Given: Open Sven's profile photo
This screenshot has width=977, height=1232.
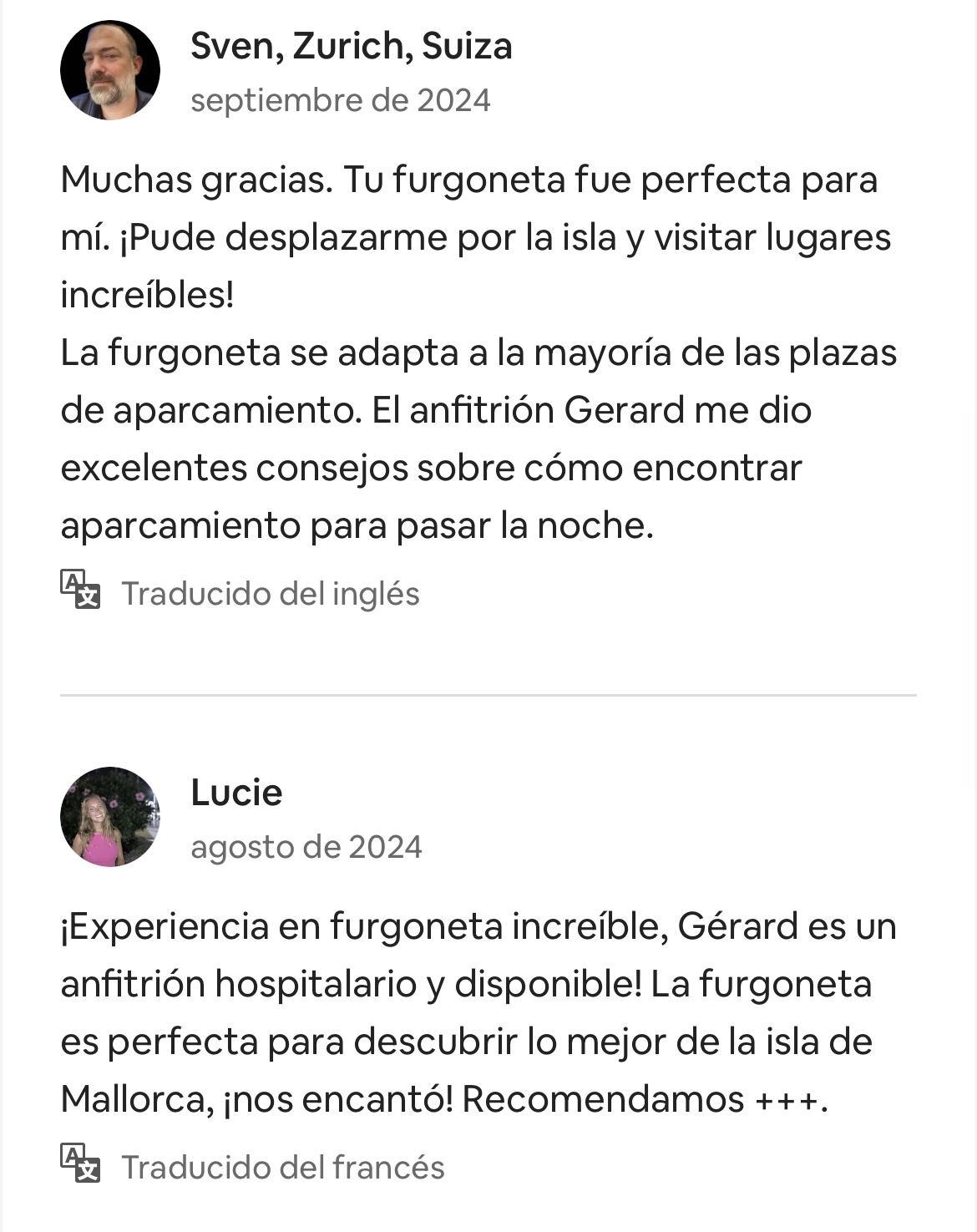Looking at the screenshot, I should click(x=109, y=71).
